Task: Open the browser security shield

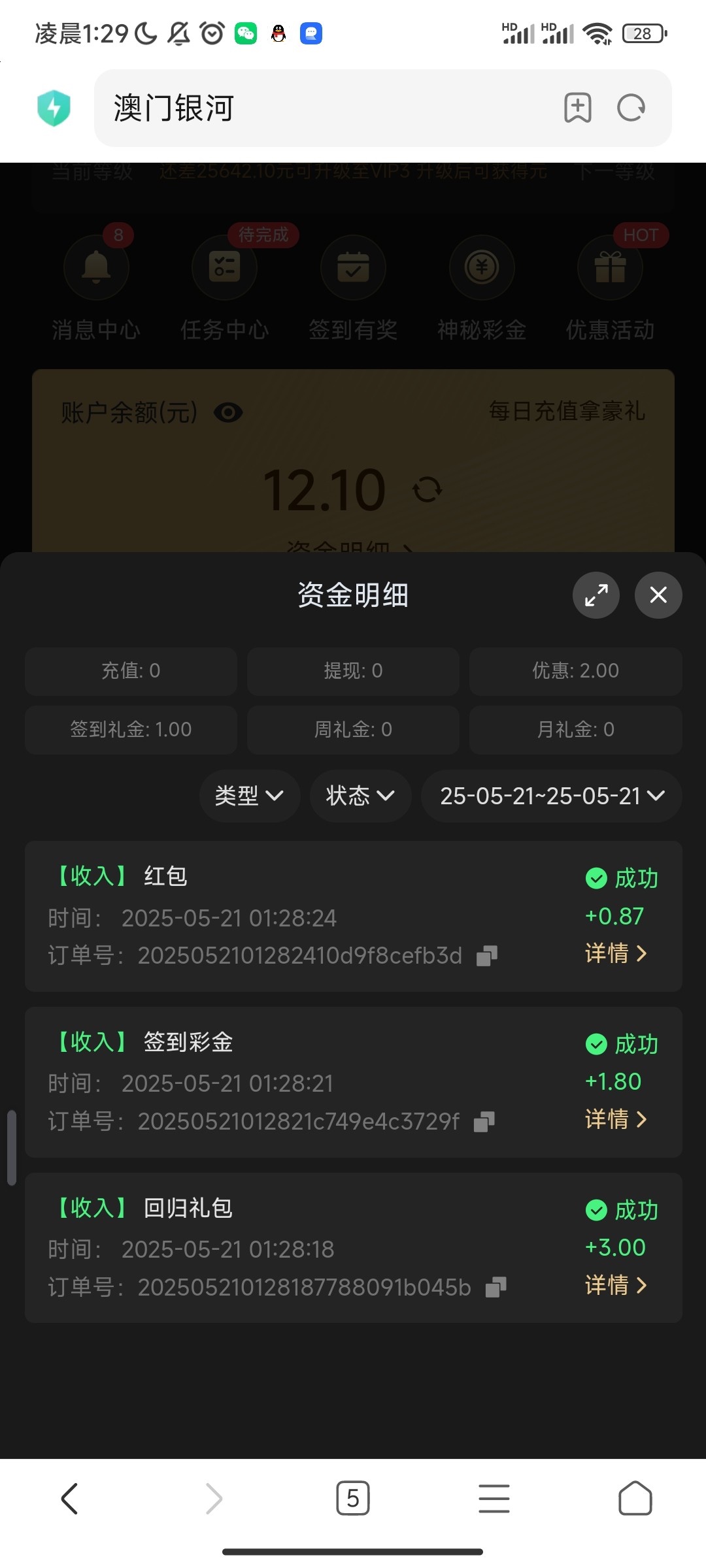Action: 54,108
